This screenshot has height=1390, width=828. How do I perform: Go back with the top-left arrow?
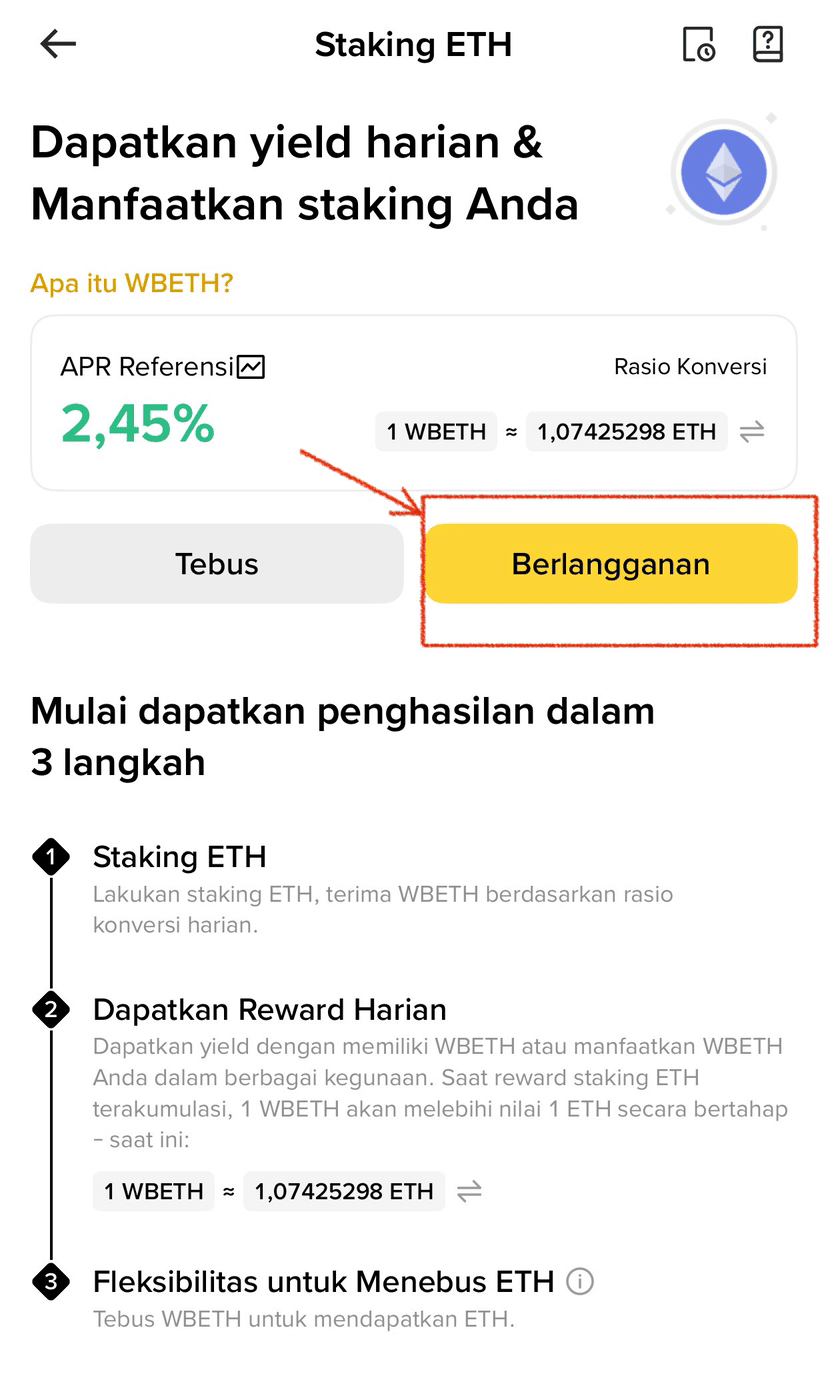pyautogui.click(x=58, y=44)
